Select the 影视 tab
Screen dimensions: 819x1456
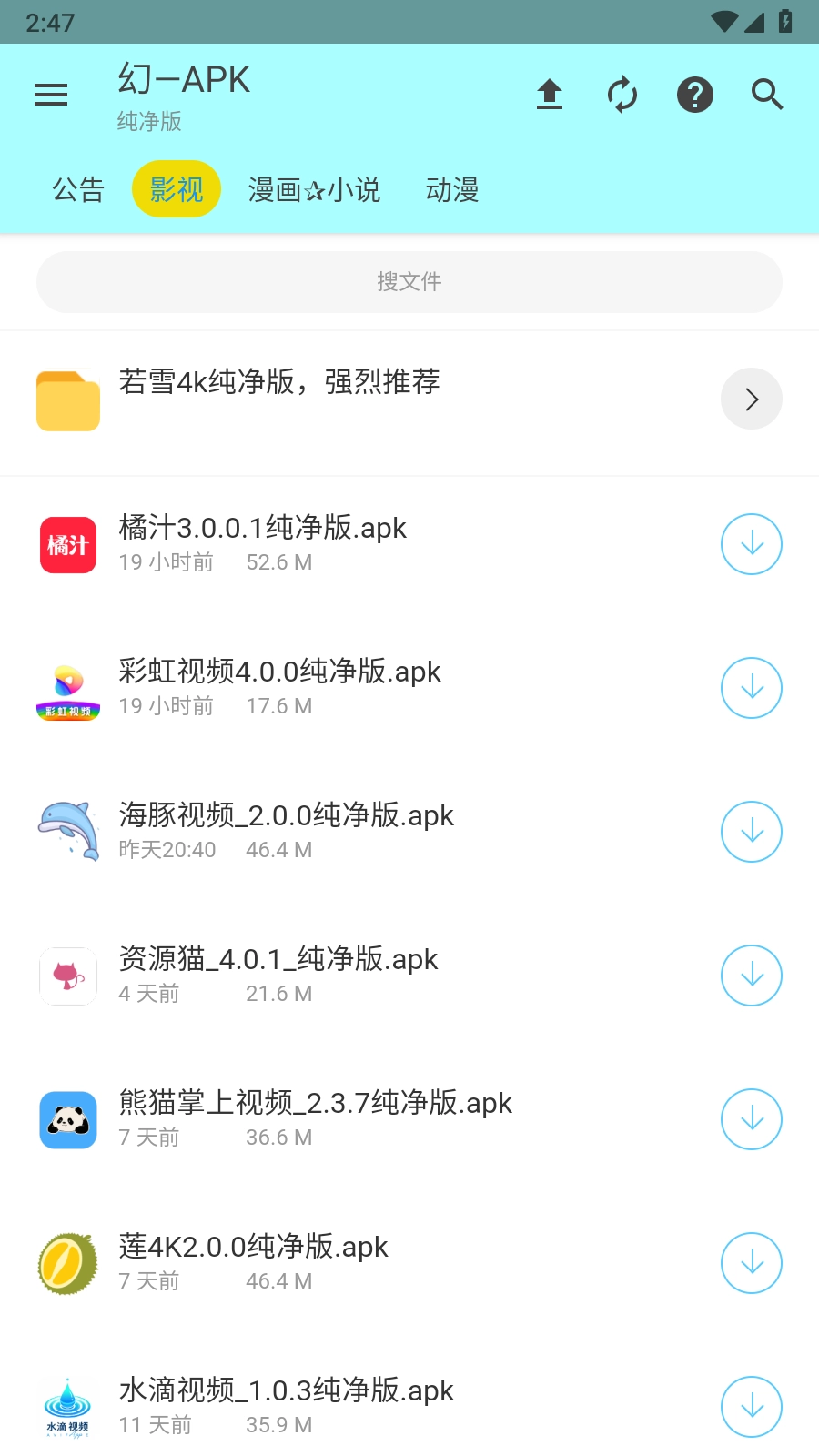point(177,189)
